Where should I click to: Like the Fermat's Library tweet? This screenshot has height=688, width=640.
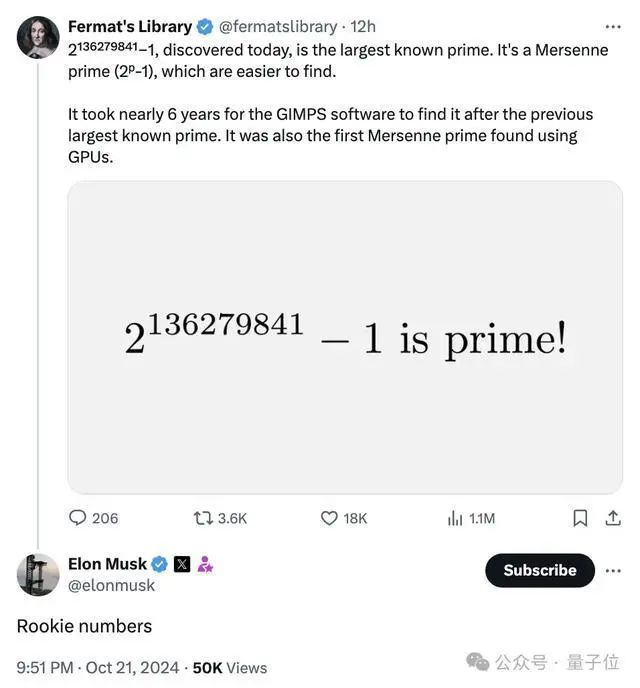(x=330, y=518)
